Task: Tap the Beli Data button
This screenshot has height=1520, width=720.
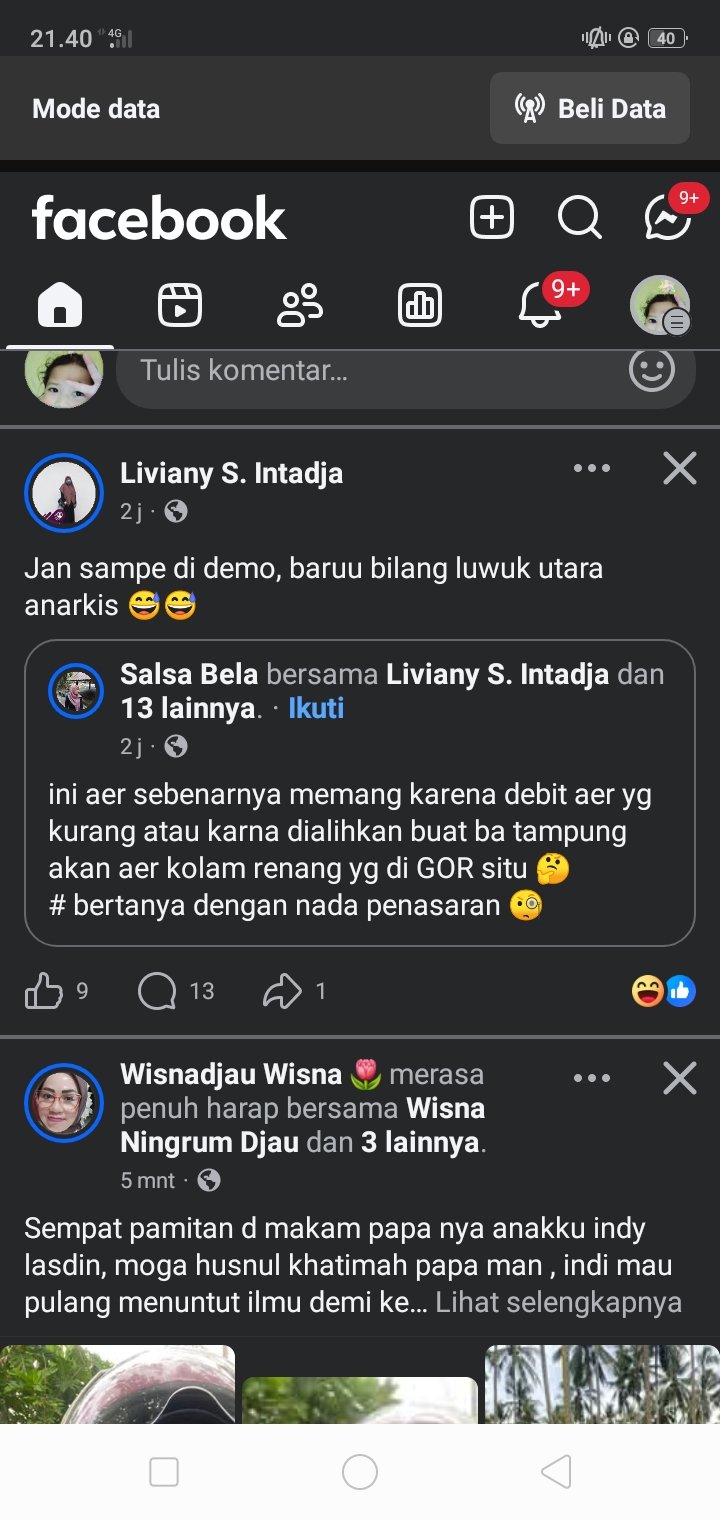Action: point(590,108)
